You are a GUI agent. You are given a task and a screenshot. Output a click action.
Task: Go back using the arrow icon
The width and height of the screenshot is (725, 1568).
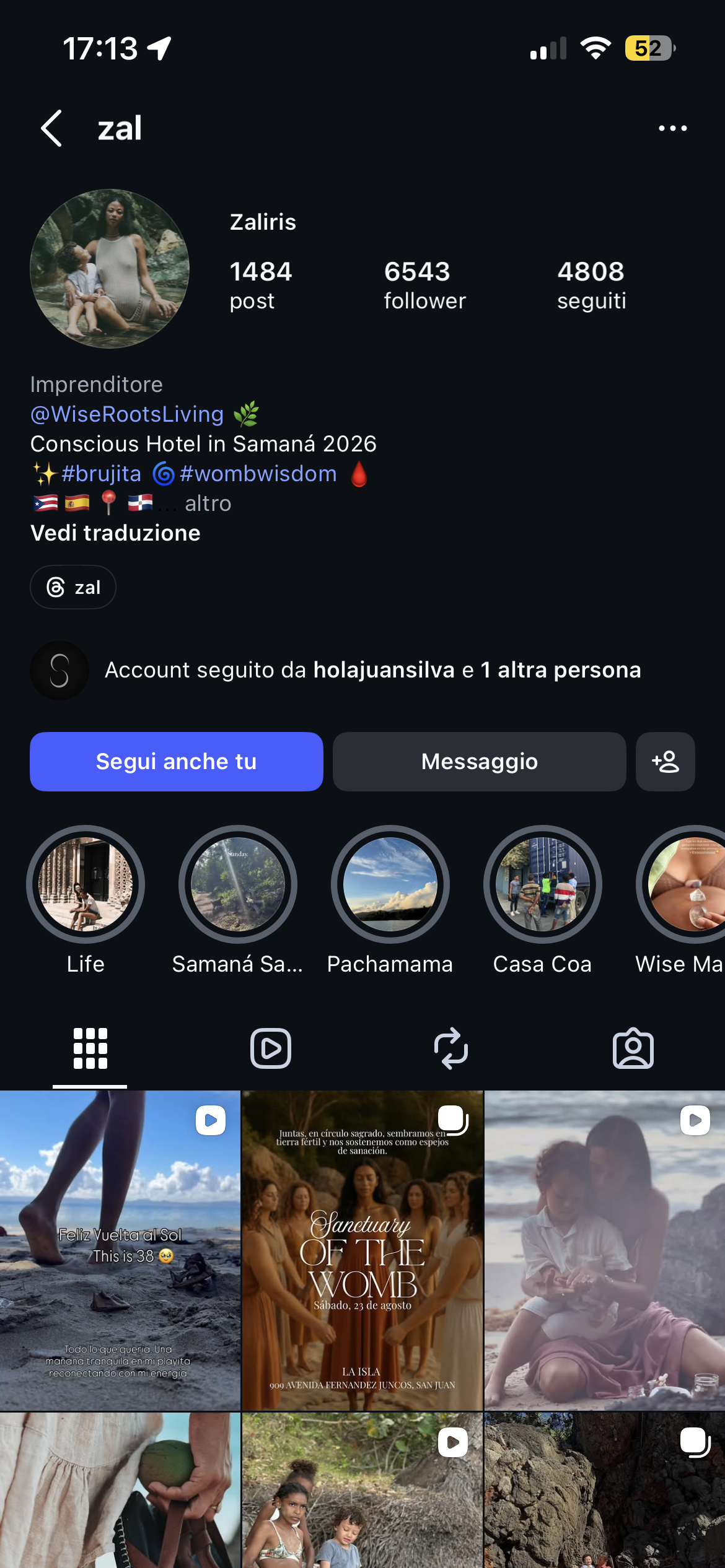[x=51, y=128]
